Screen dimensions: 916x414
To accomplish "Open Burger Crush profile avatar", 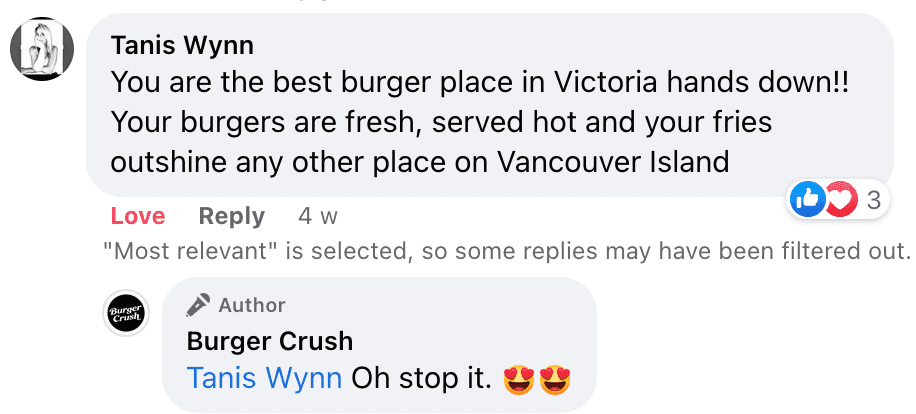I will (x=126, y=314).
